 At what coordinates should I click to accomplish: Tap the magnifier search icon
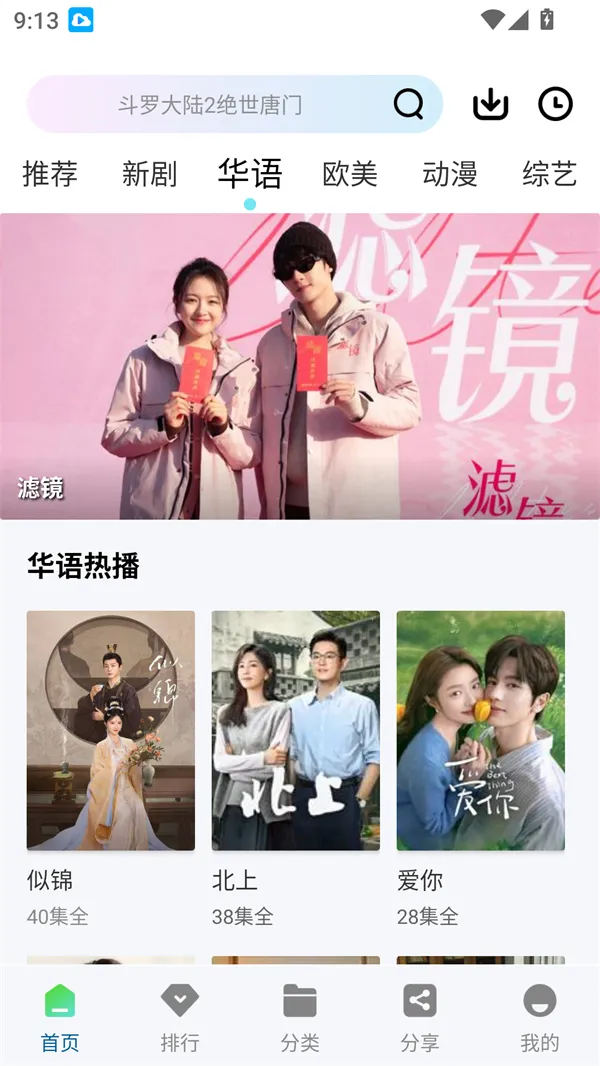[x=408, y=104]
